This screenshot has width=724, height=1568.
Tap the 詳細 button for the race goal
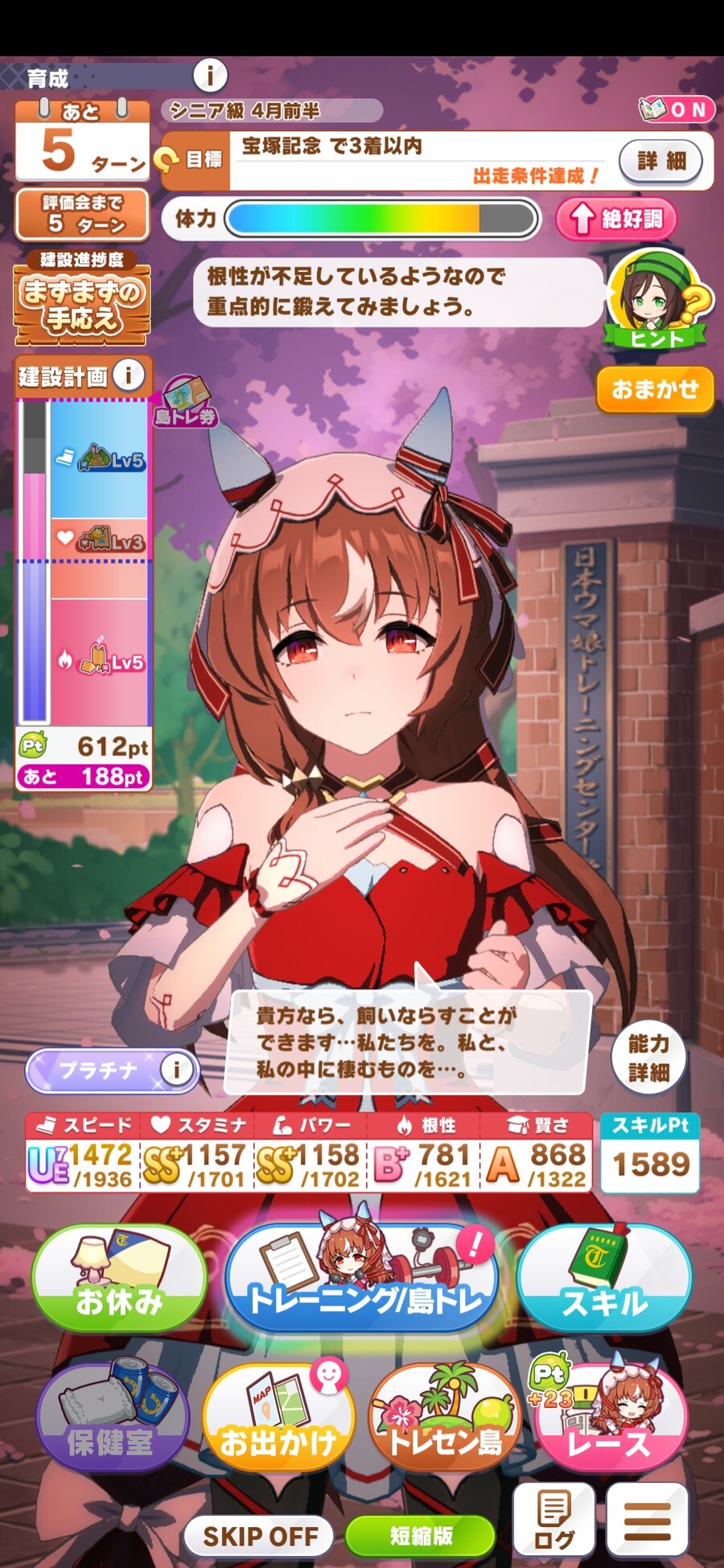(660, 162)
